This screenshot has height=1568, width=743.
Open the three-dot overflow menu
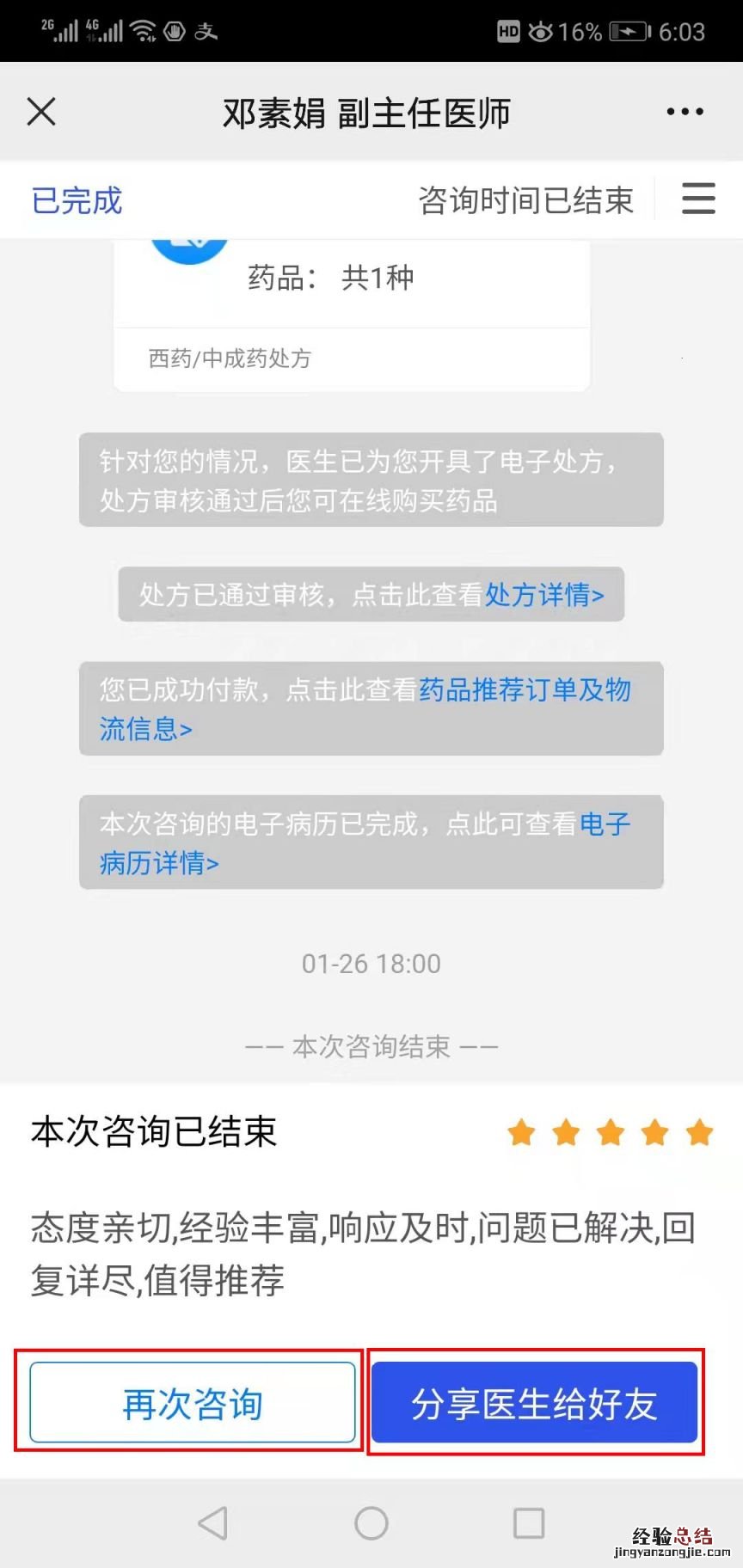pos(685,112)
